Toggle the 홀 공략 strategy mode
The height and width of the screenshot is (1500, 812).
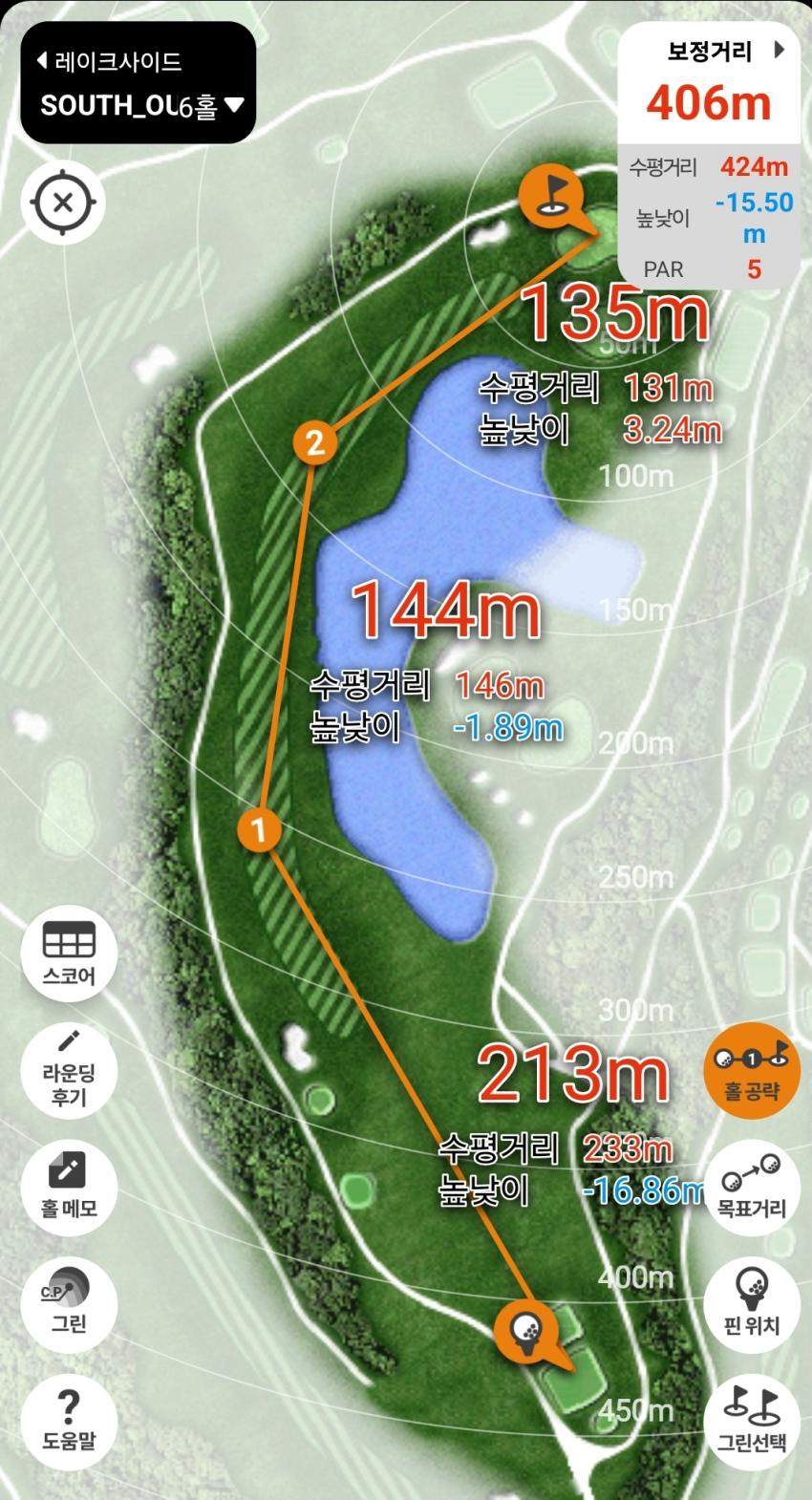[x=751, y=1069]
